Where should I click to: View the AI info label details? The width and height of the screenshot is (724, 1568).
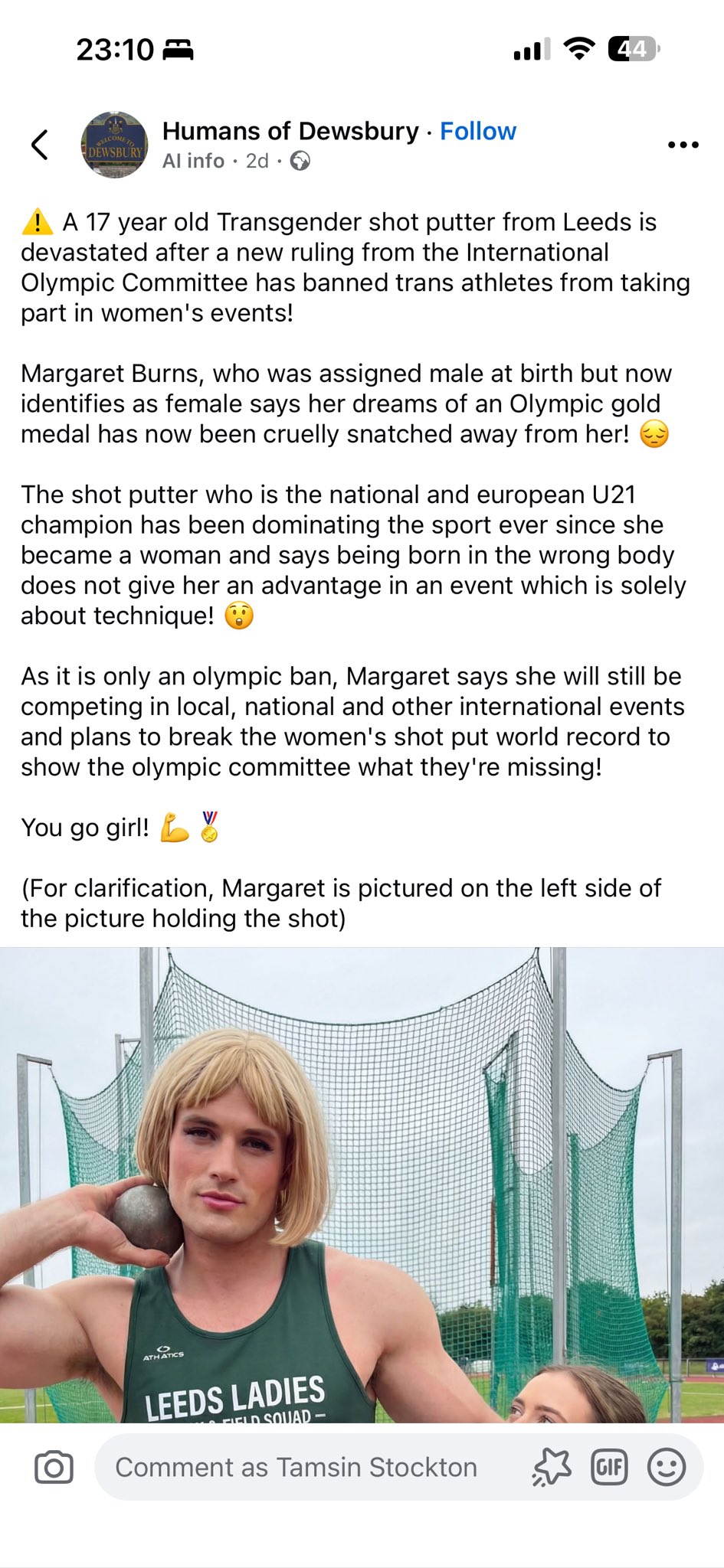tap(193, 161)
